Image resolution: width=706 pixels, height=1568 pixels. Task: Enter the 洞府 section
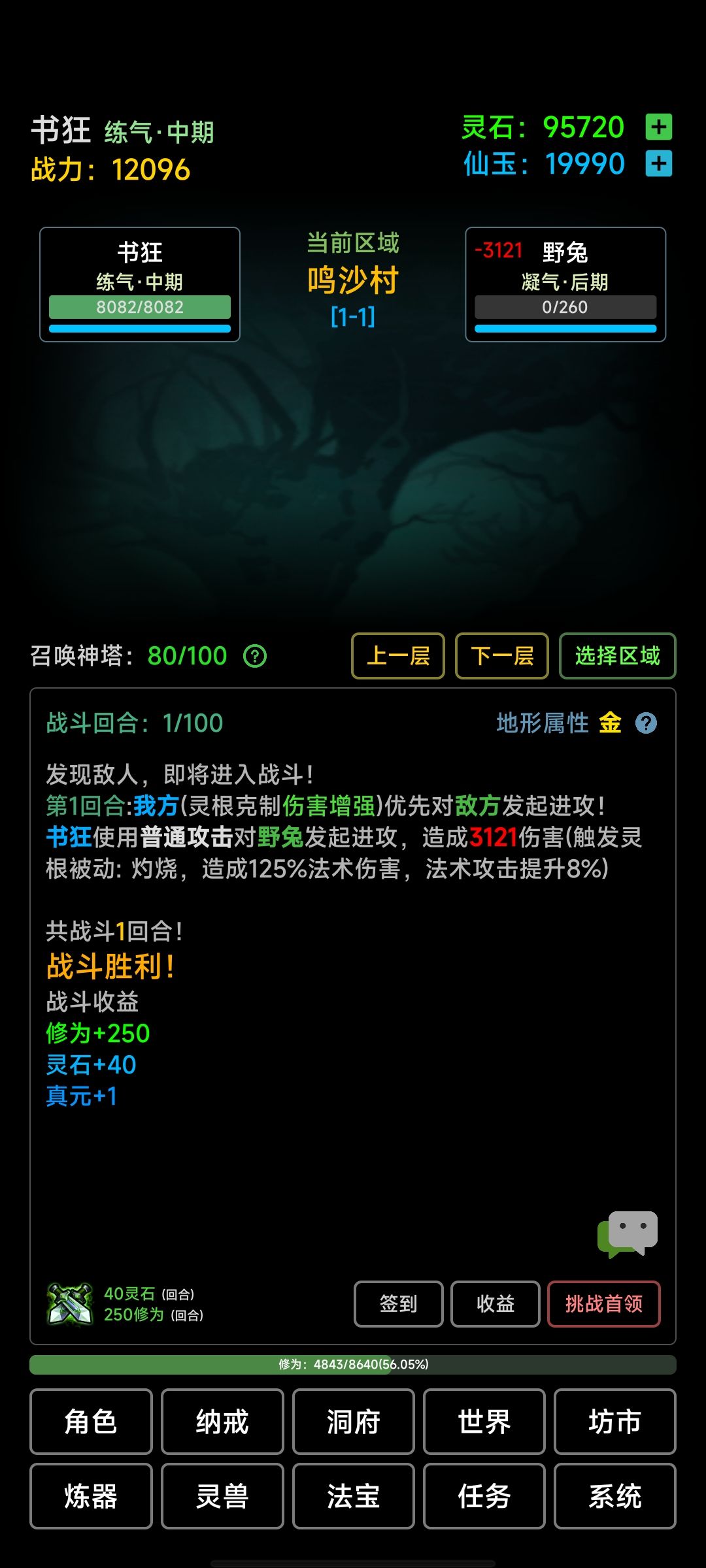(354, 1422)
